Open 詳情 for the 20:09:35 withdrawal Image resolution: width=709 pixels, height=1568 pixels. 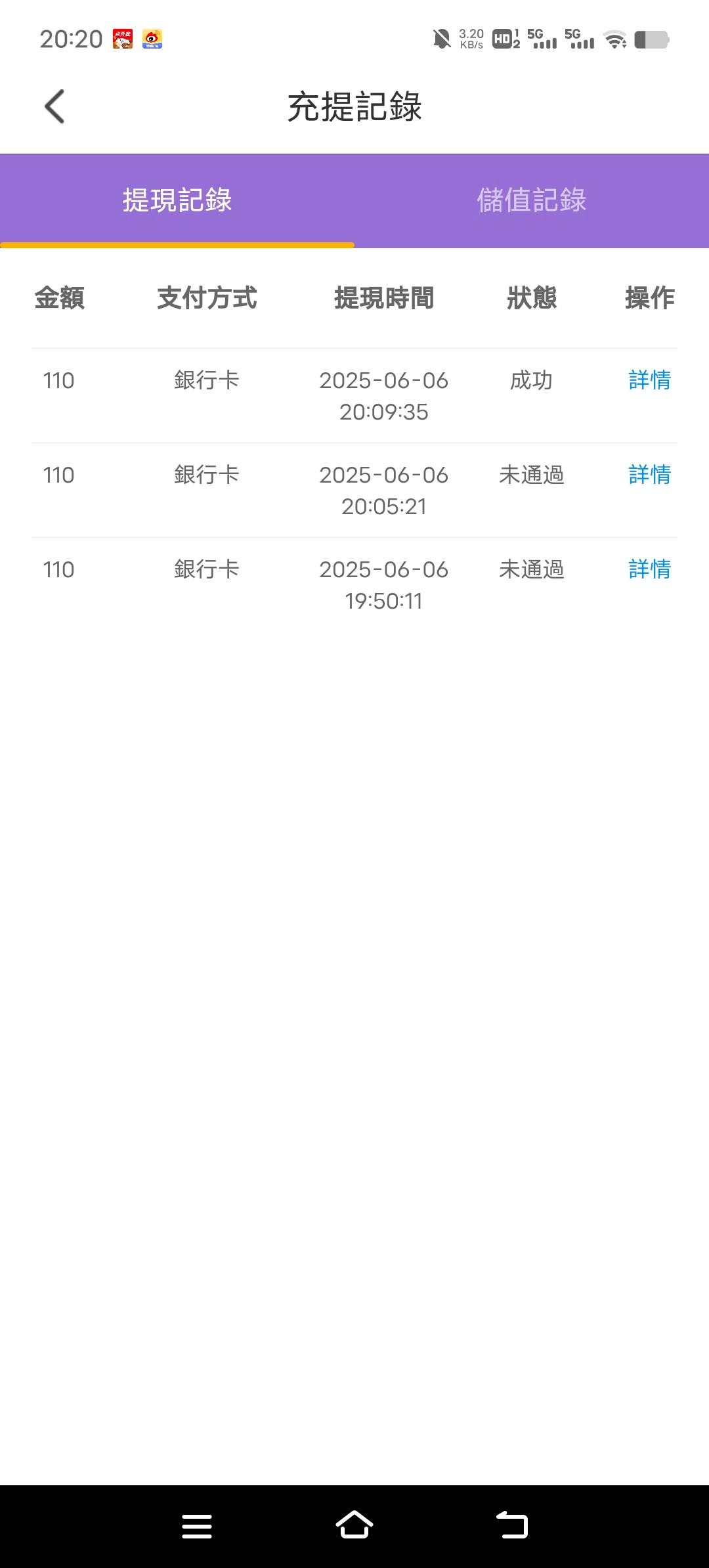(x=649, y=380)
